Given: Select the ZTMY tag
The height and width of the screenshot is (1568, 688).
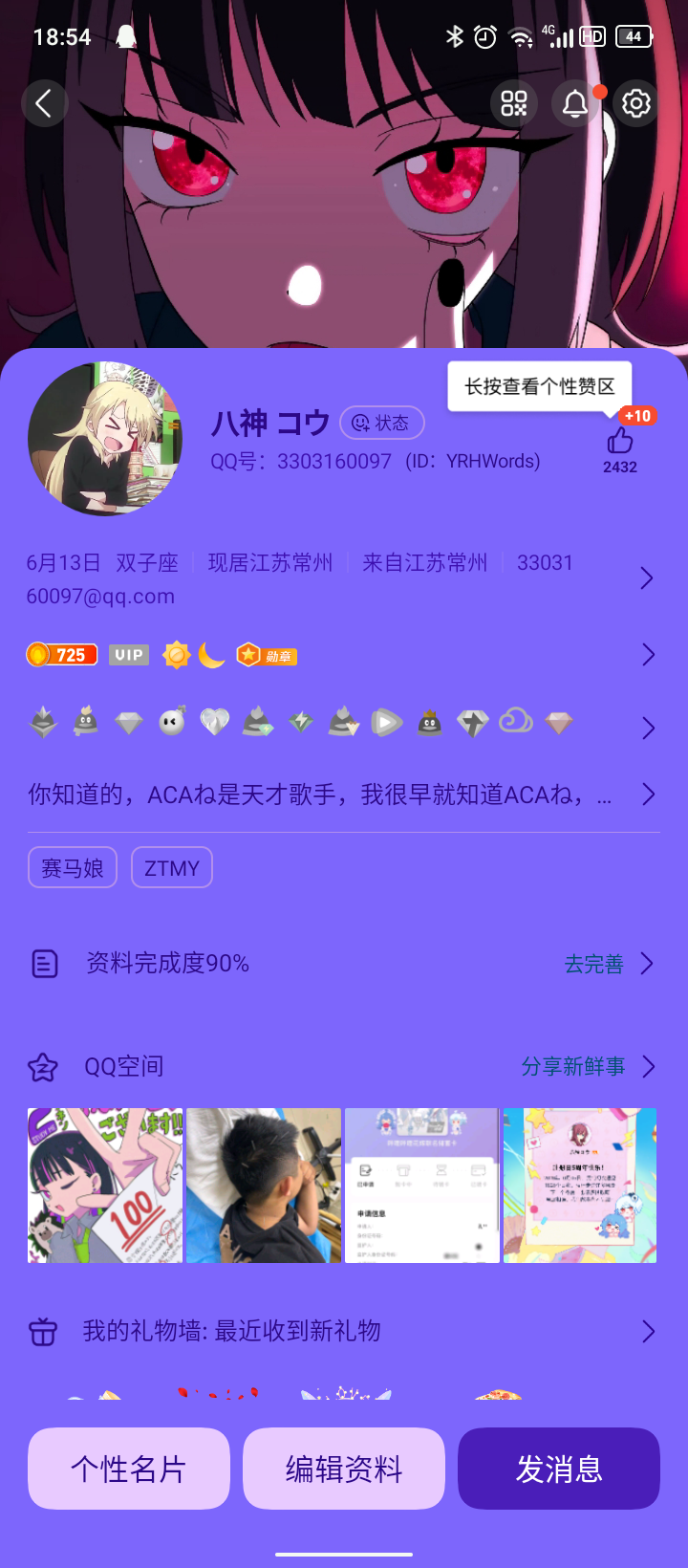Looking at the screenshot, I should pos(172,868).
